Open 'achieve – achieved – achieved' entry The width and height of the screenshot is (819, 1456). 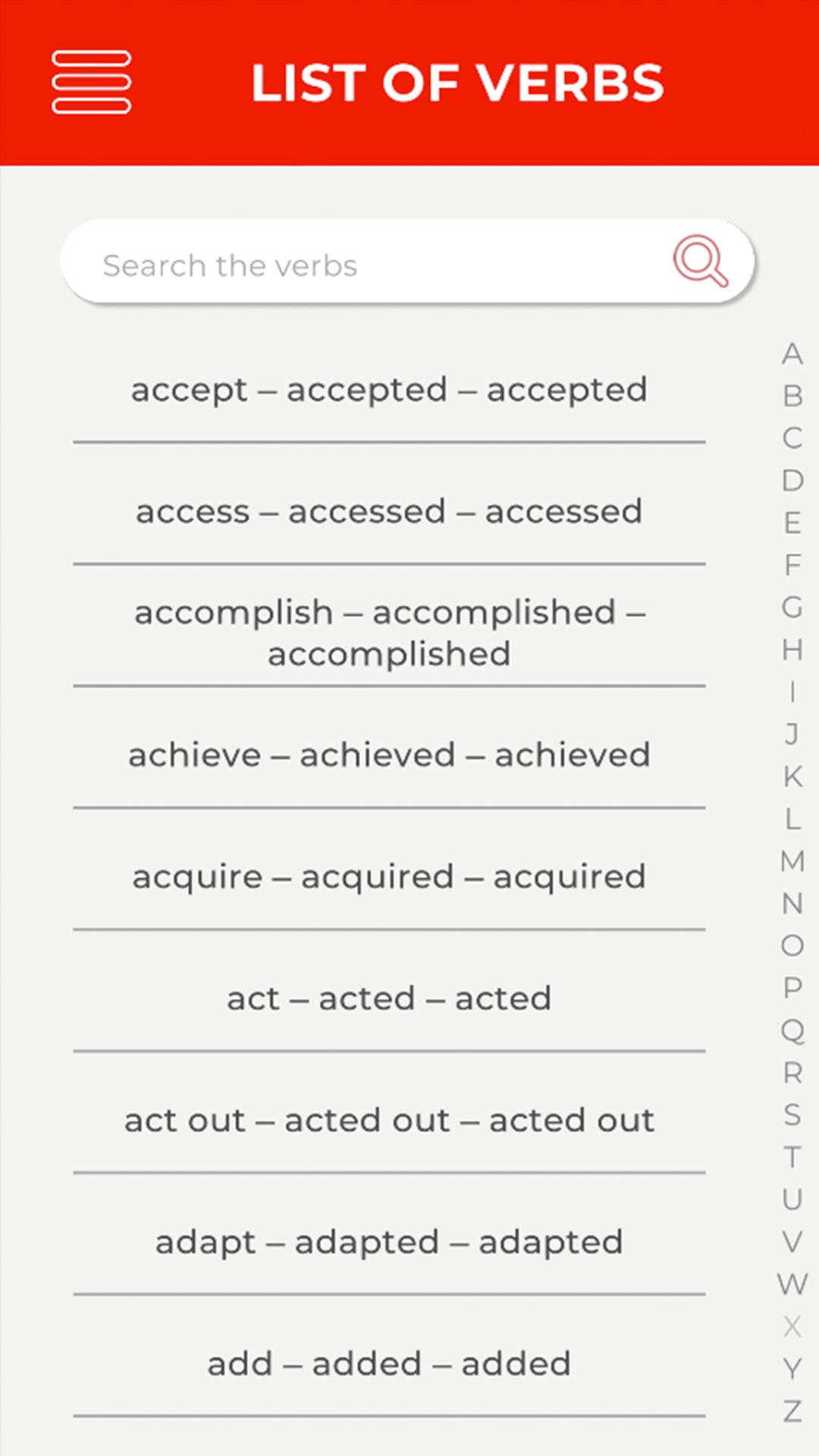coord(389,755)
